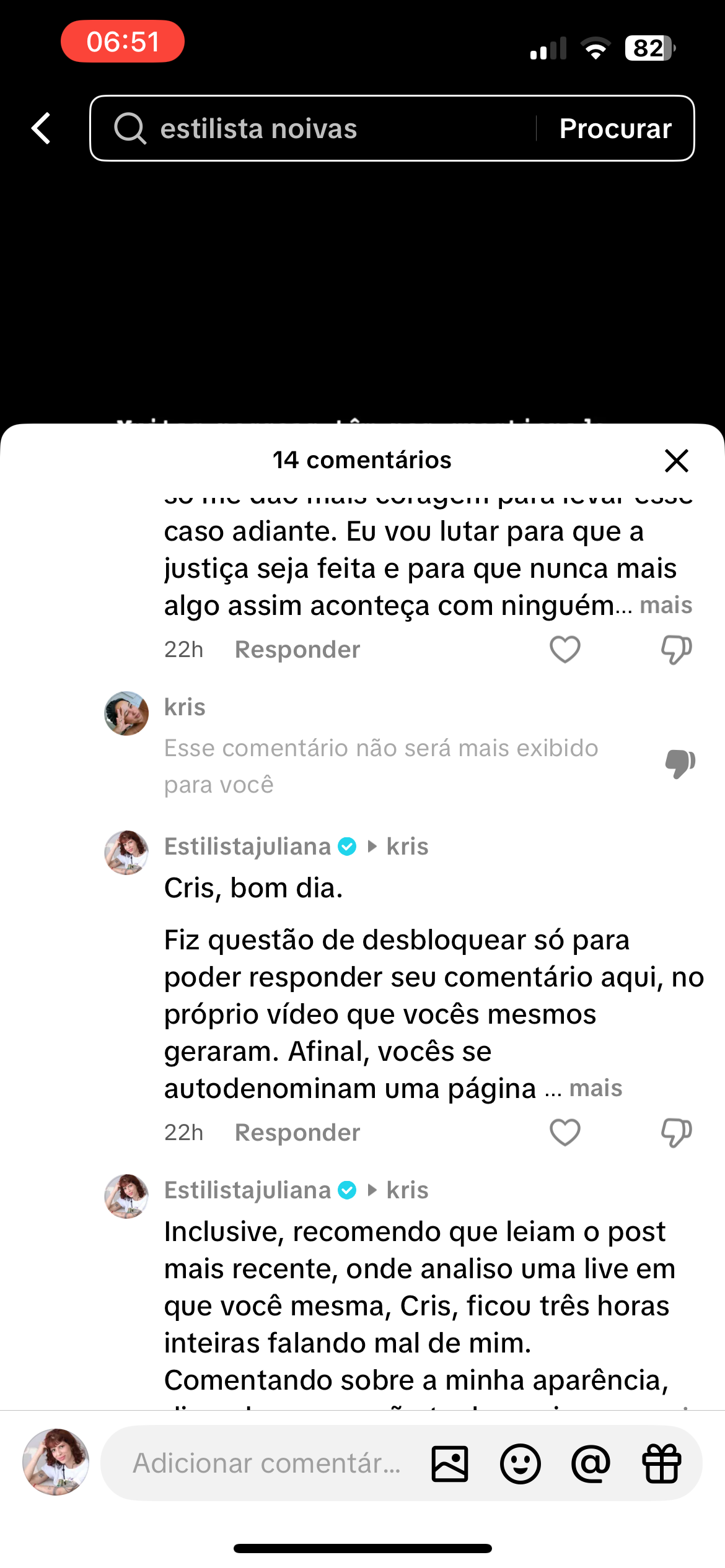Image resolution: width=725 pixels, height=1568 pixels.
Task: Dislike the 'Cris, bom dia' reply
Action: tap(676, 1133)
